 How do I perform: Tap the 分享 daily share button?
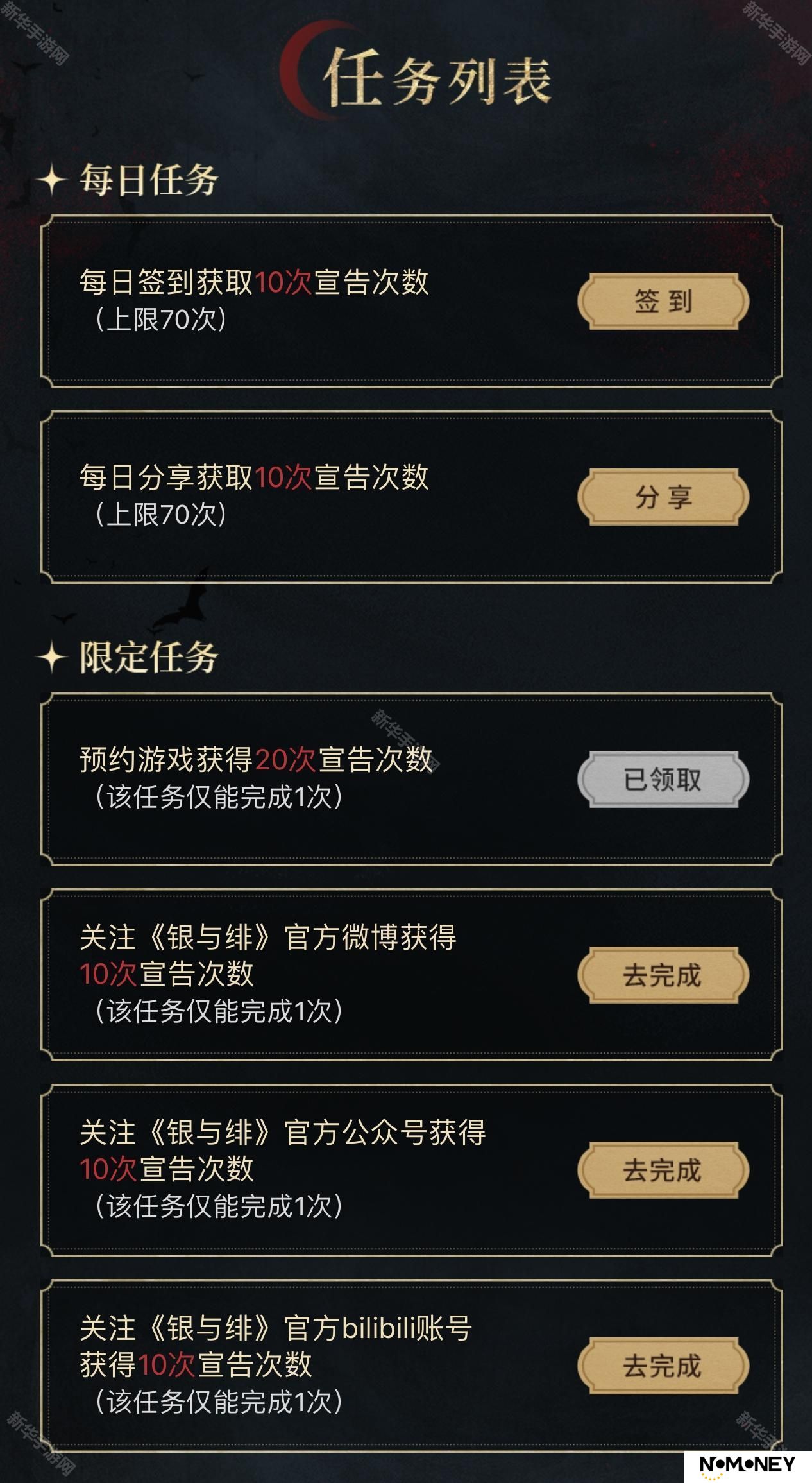(x=663, y=497)
